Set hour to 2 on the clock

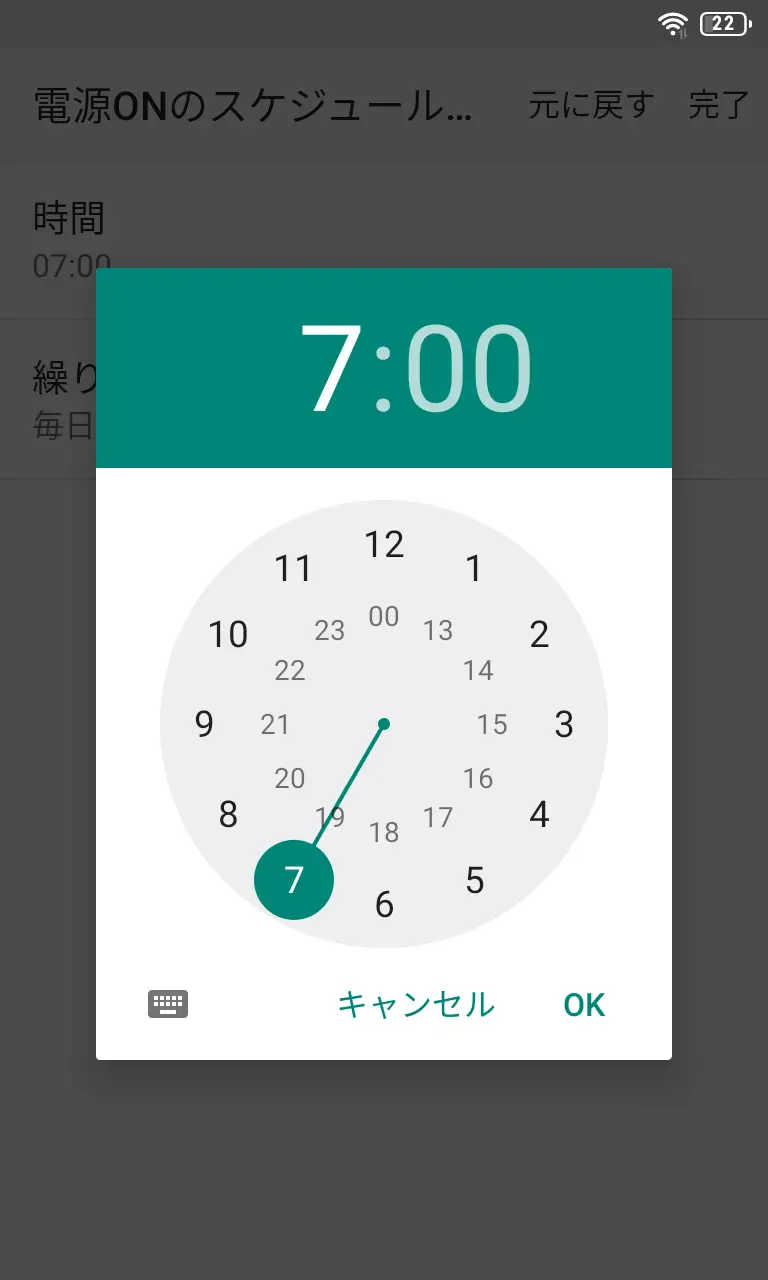pos(540,634)
